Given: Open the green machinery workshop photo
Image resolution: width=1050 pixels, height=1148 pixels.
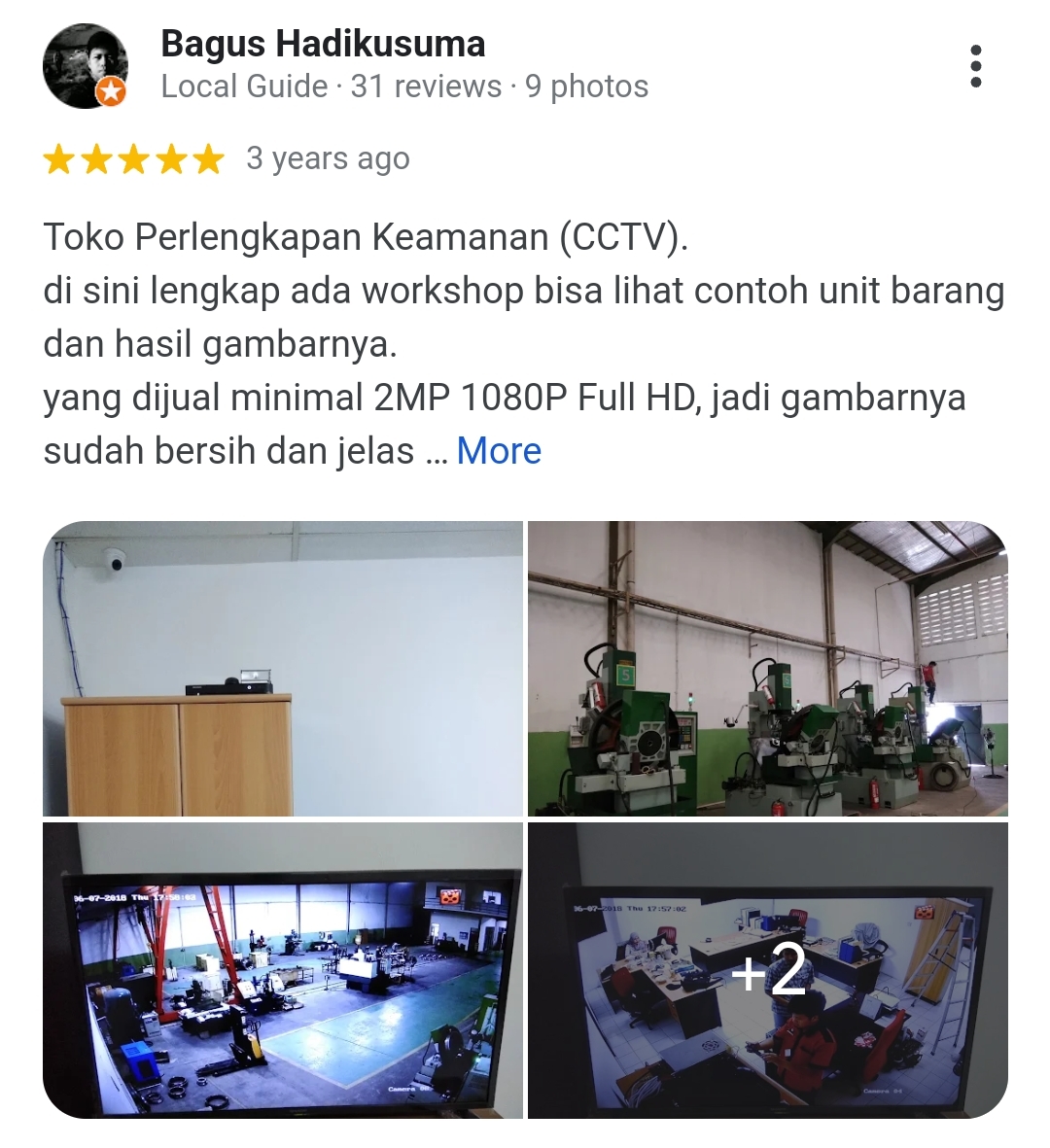Looking at the screenshot, I should (768, 668).
